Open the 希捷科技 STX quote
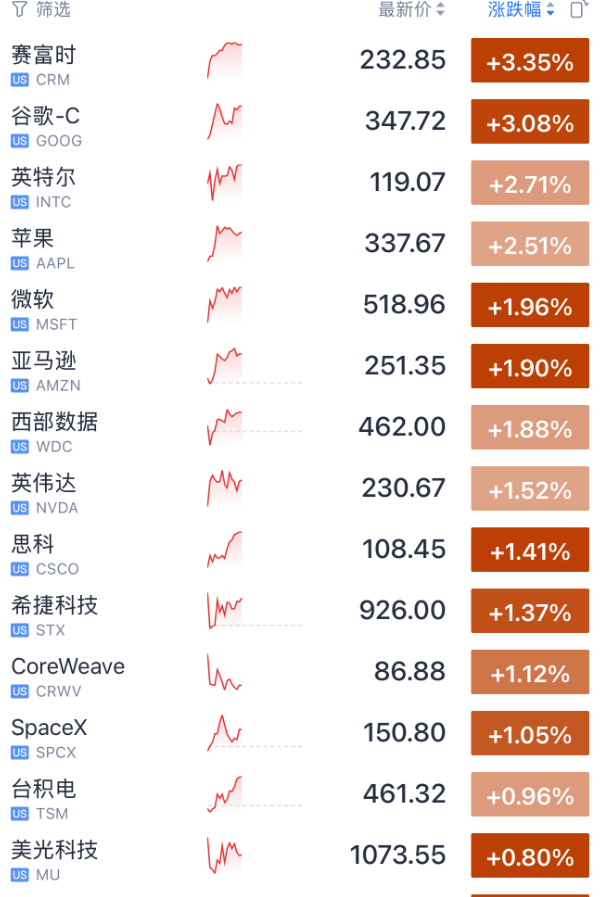The height and width of the screenshot is (897, 606). (303, 612)
